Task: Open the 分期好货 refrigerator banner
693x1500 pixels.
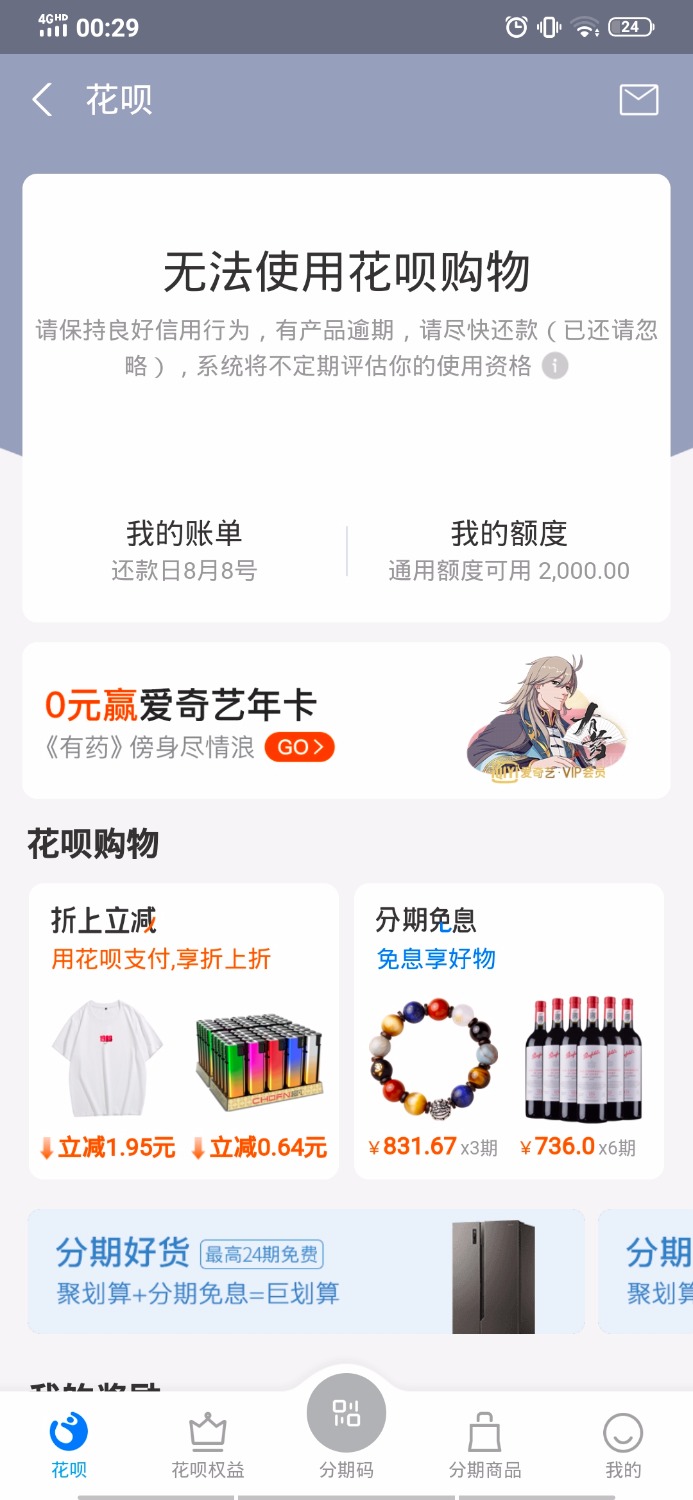Action: coord(306,1271)
